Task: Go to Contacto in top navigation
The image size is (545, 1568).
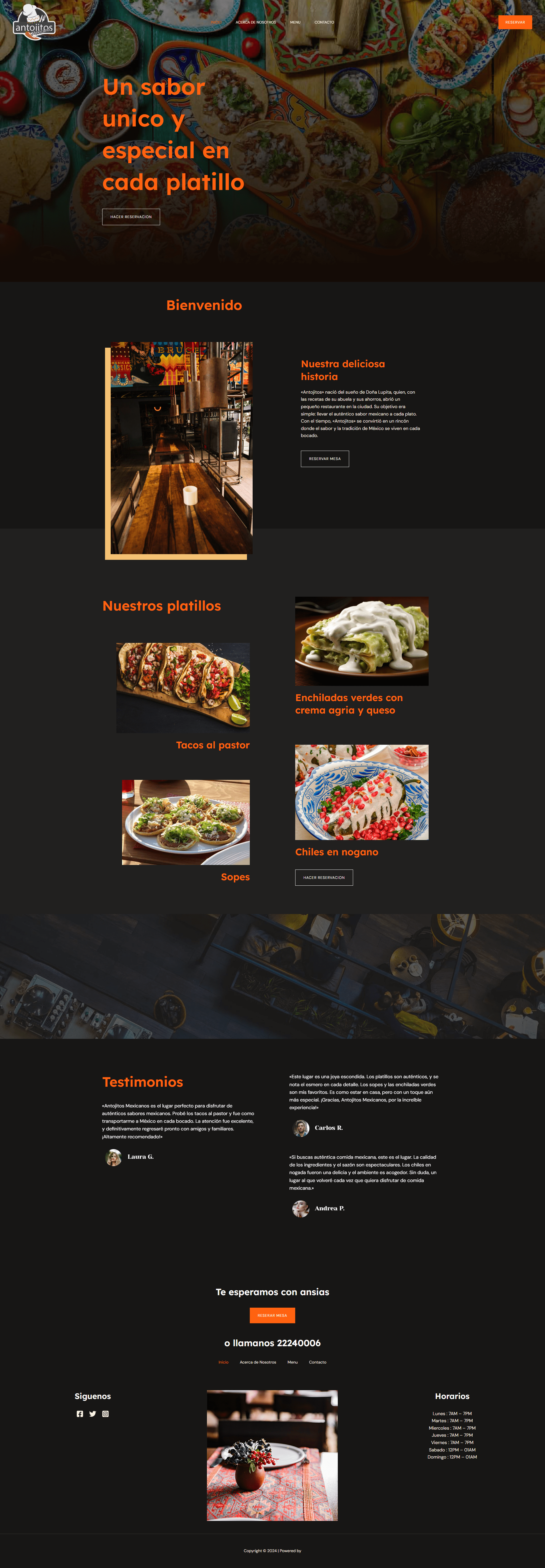Action: click(324, 22)
